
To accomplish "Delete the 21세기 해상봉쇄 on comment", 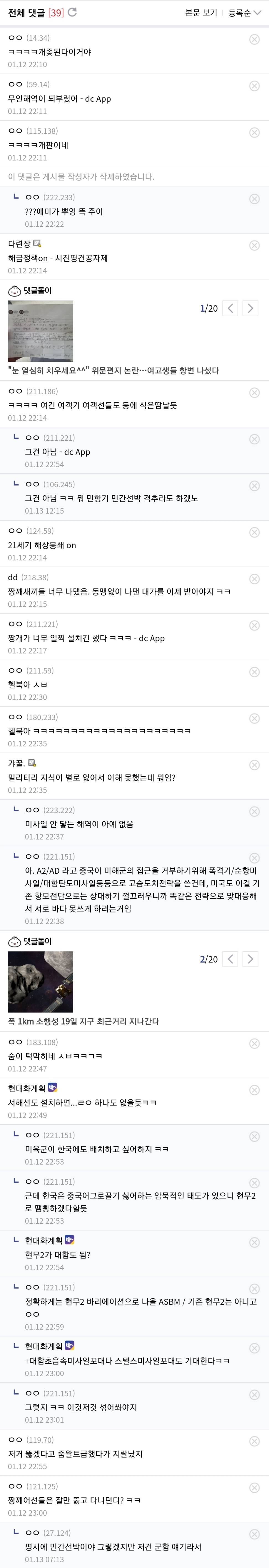I will tap(254, 533).
